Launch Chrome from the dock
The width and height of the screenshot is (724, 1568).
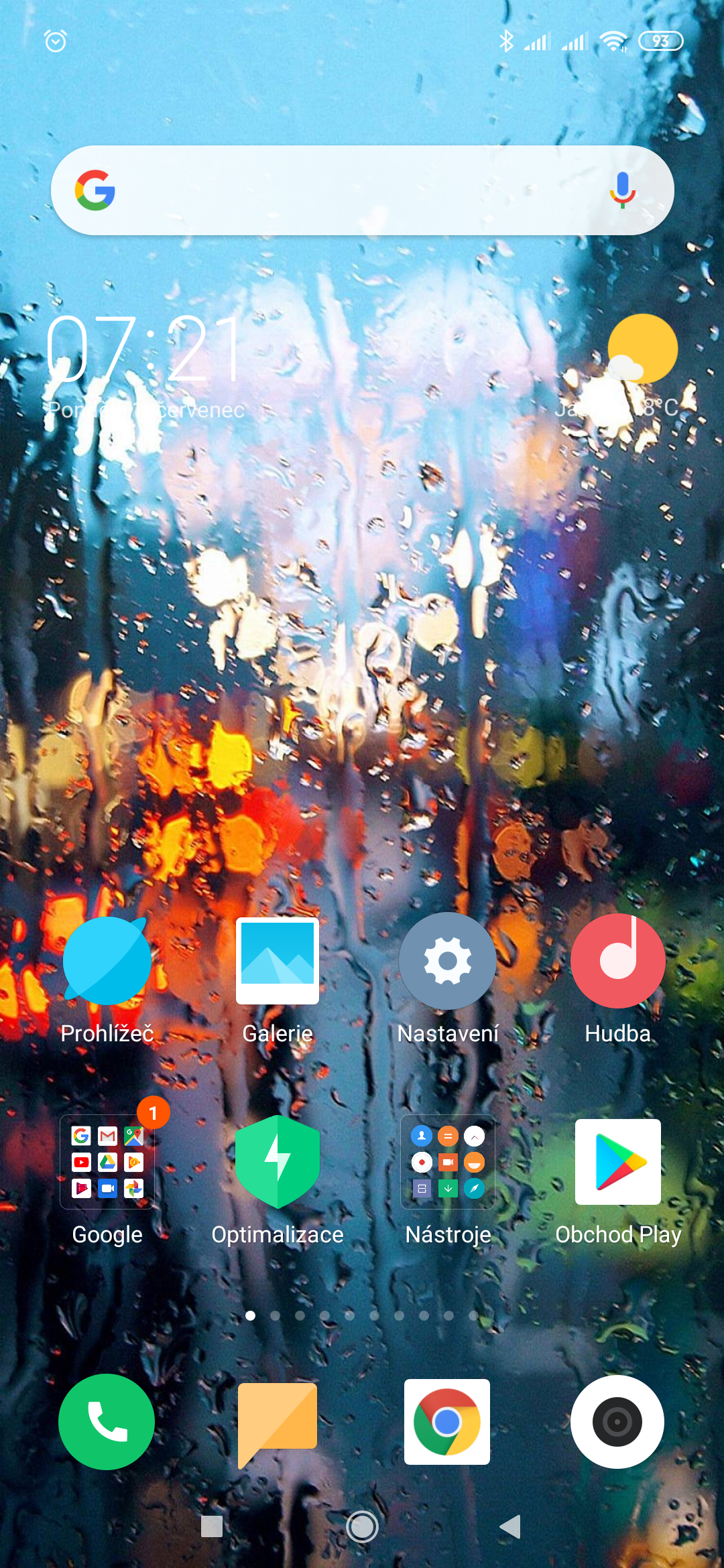[x=447, y=1422]
